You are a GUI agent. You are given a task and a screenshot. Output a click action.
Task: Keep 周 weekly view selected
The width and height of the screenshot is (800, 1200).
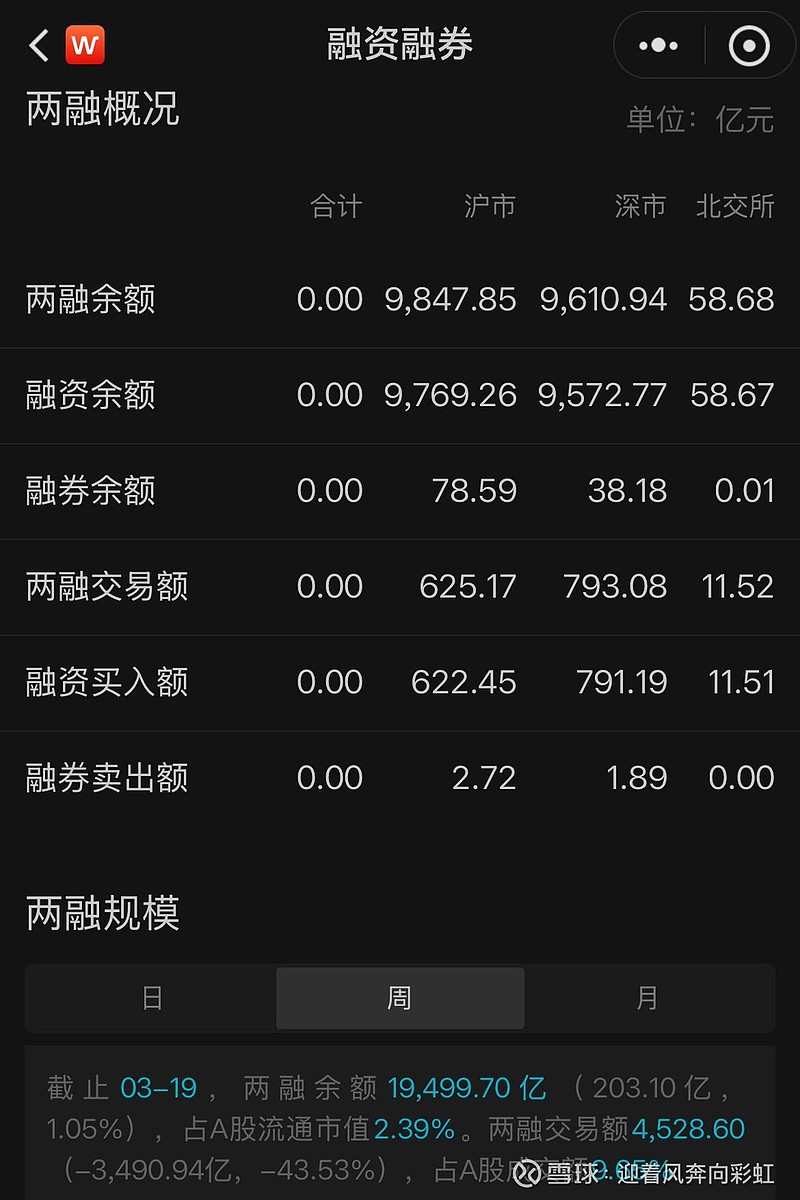coord(400,997)
